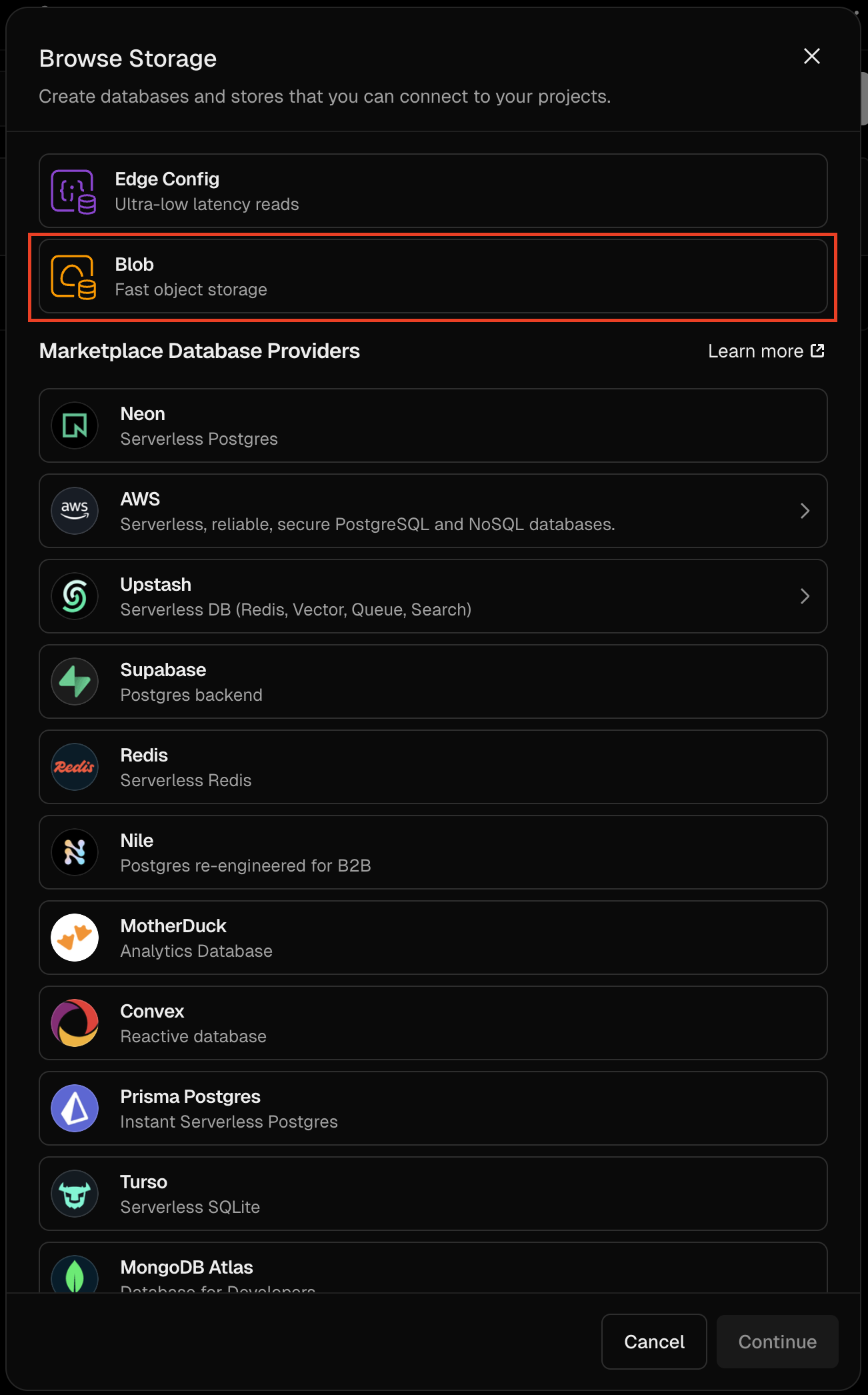
Task: Select Redis Serverless Redis provider
Action: [433, 768]
